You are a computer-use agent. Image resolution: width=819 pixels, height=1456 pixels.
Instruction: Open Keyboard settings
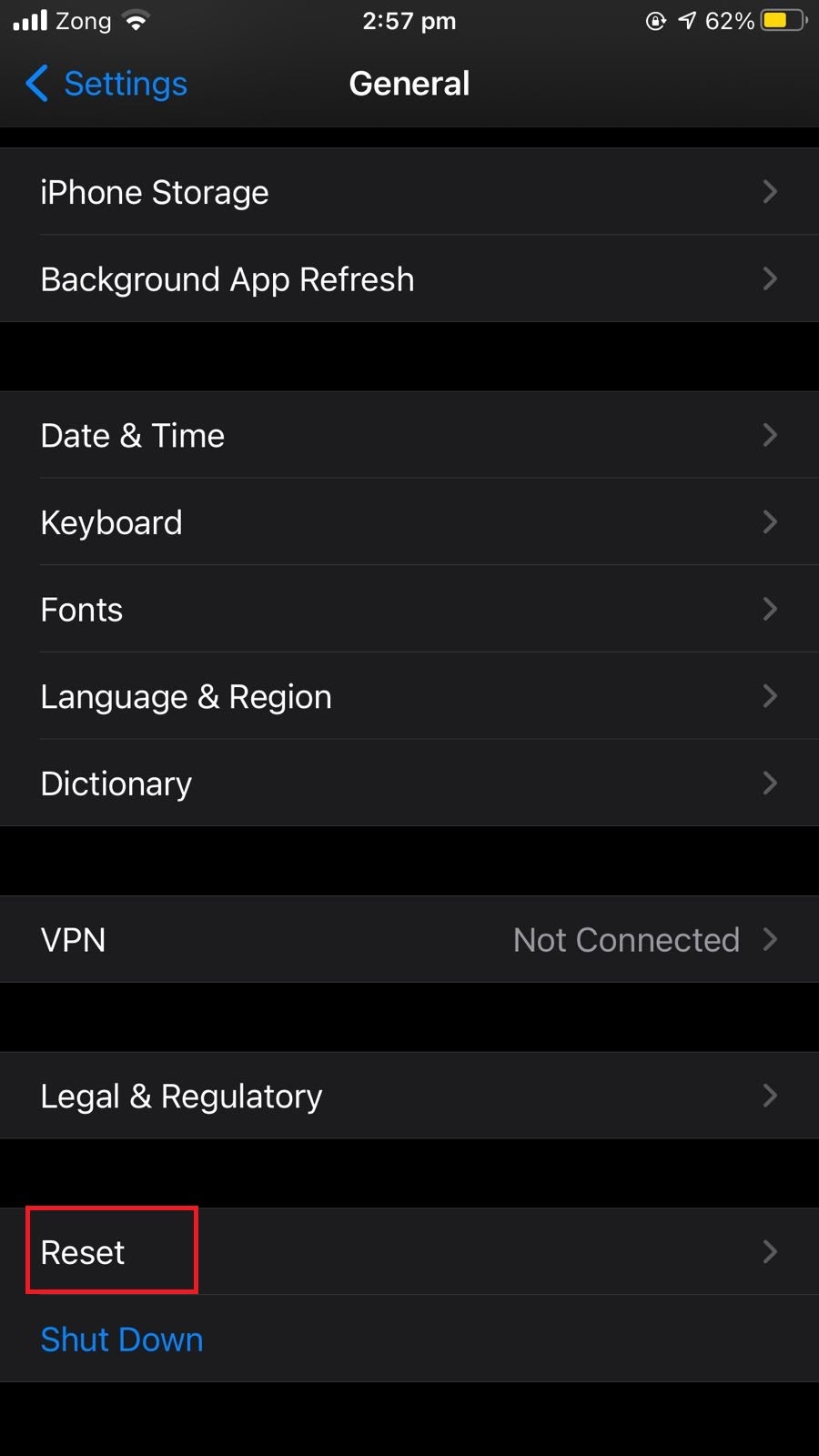(409, 522)
